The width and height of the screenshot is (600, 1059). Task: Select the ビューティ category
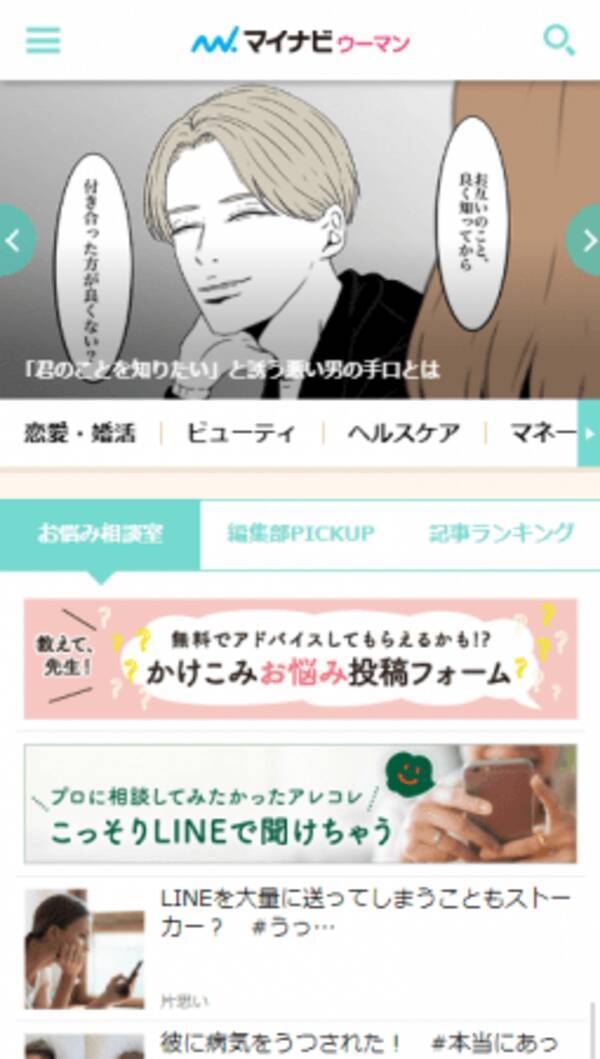[241, 433]
